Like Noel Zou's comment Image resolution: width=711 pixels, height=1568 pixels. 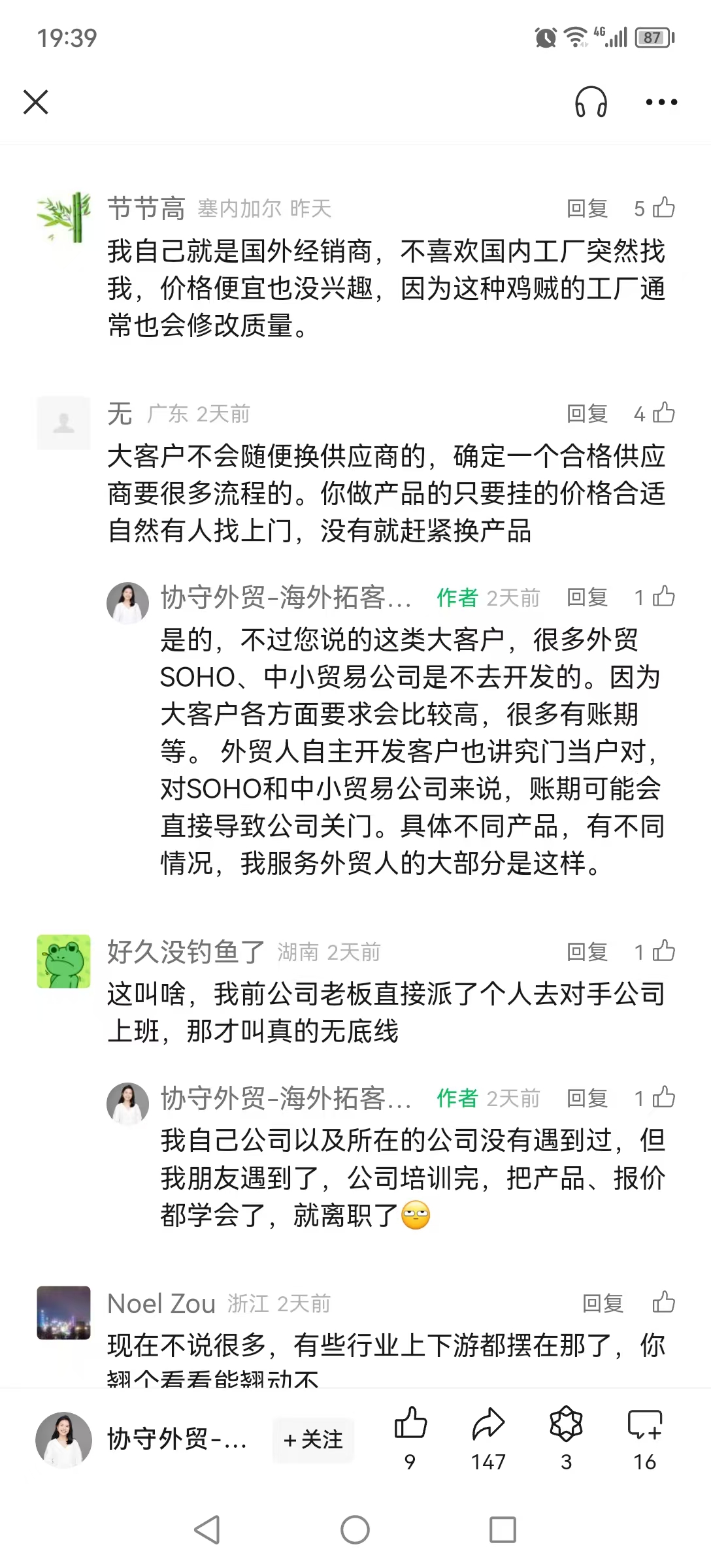(663, 1302)
